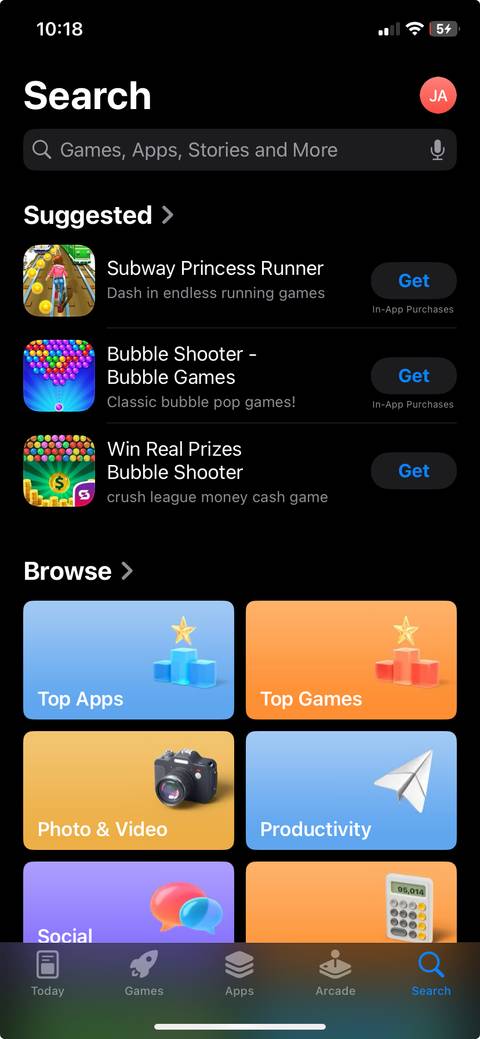Switch to the Today tab

[48, 973]
